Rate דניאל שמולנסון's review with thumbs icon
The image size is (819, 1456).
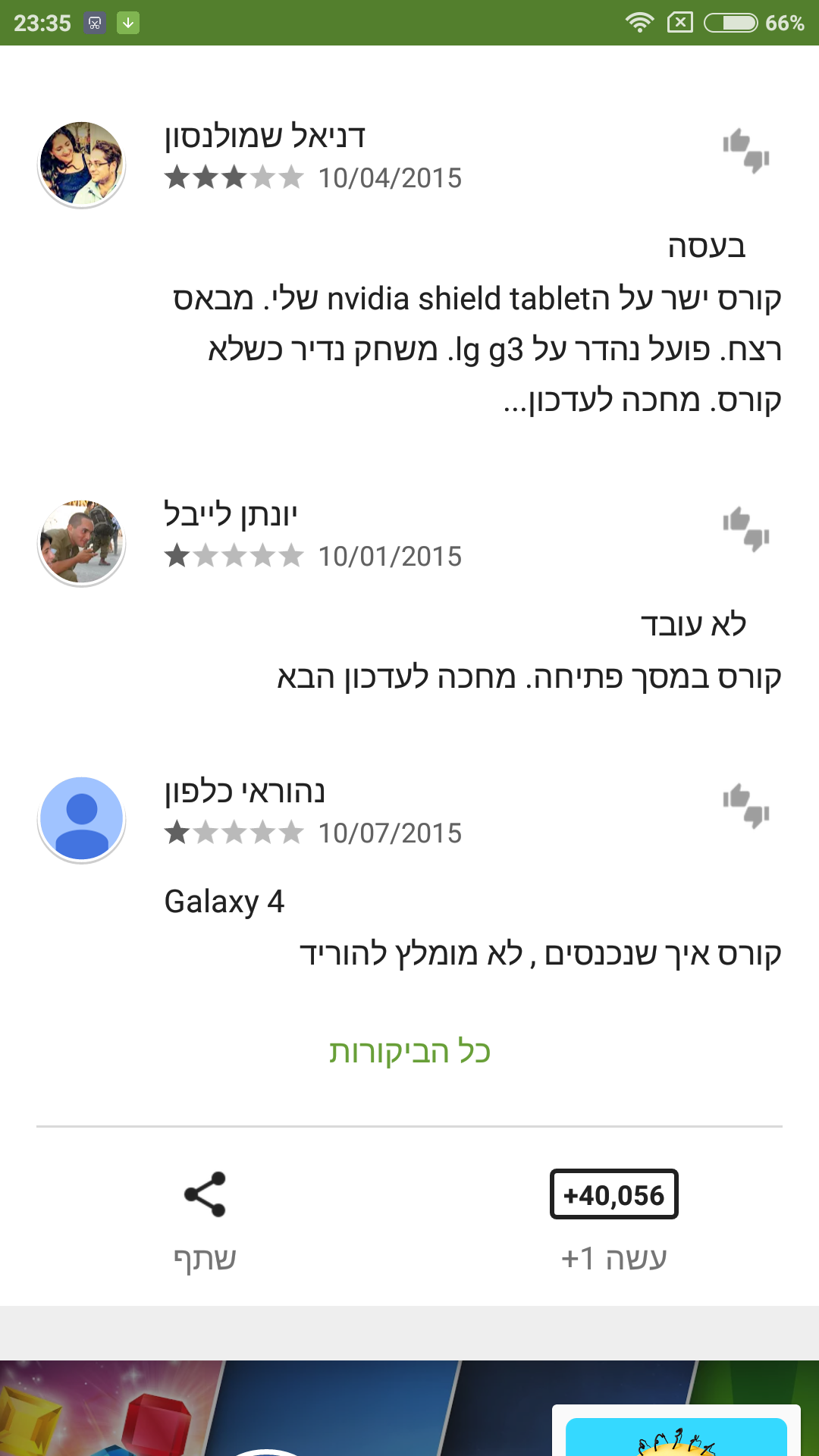tap(746, 151)
